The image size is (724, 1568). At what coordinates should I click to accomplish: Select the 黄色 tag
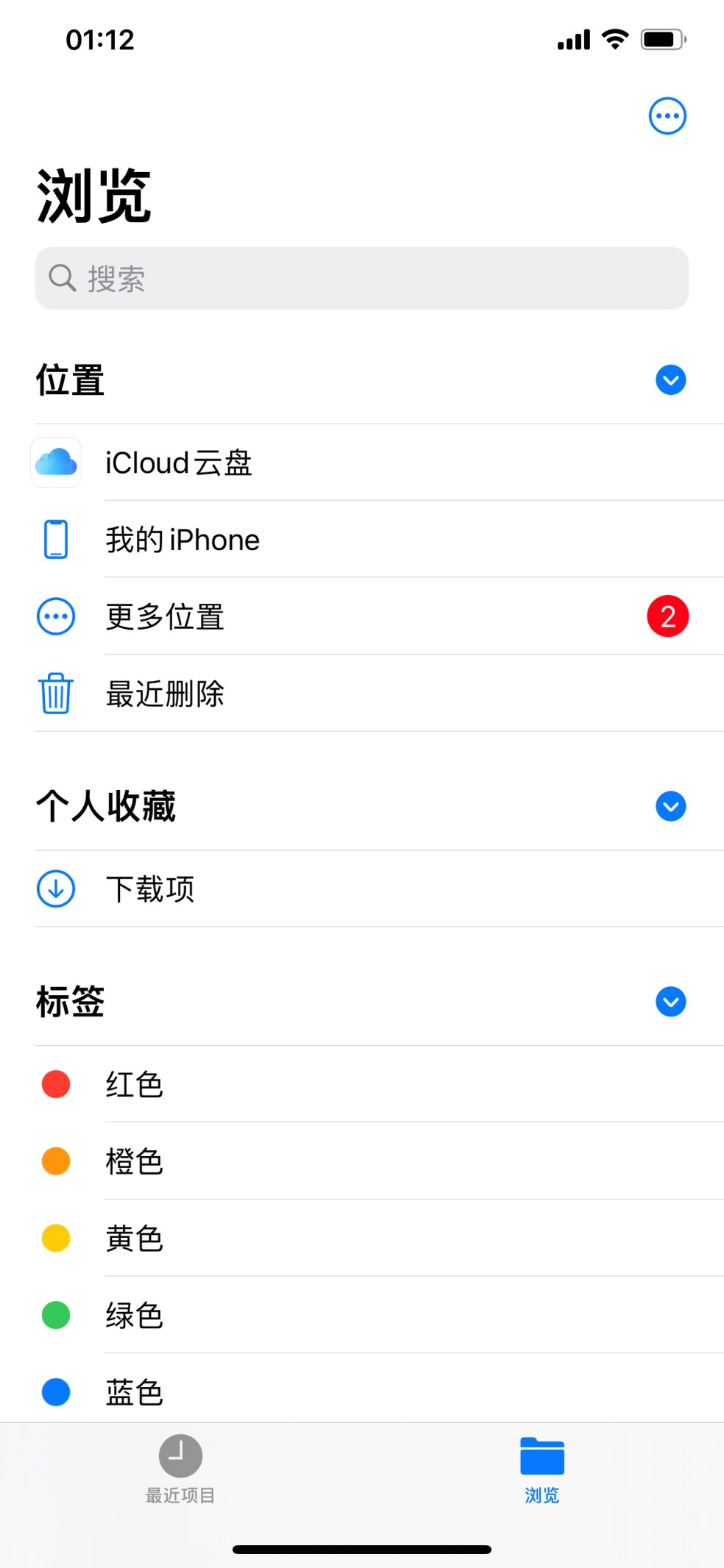click(x=362, y=1238)
